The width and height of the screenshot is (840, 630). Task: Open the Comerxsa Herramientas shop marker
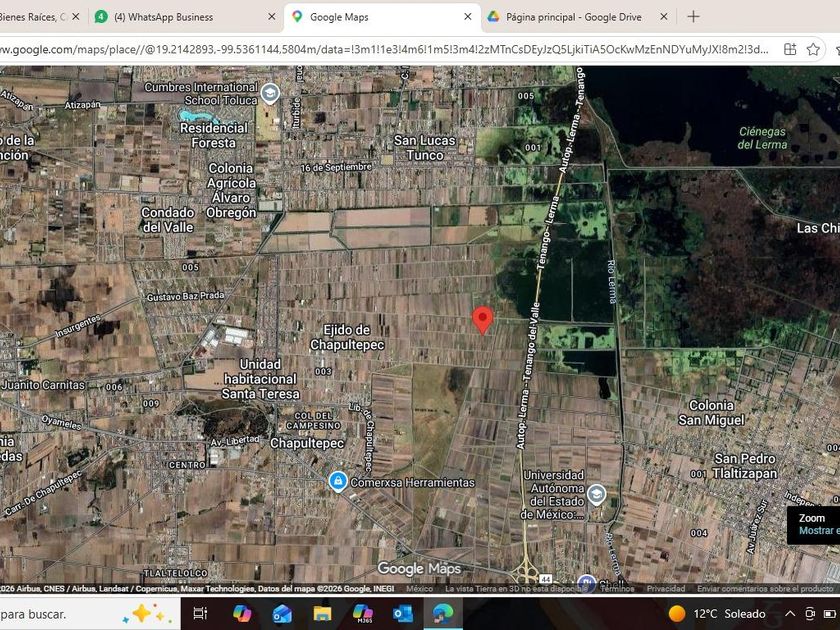(x=338, y=482)
